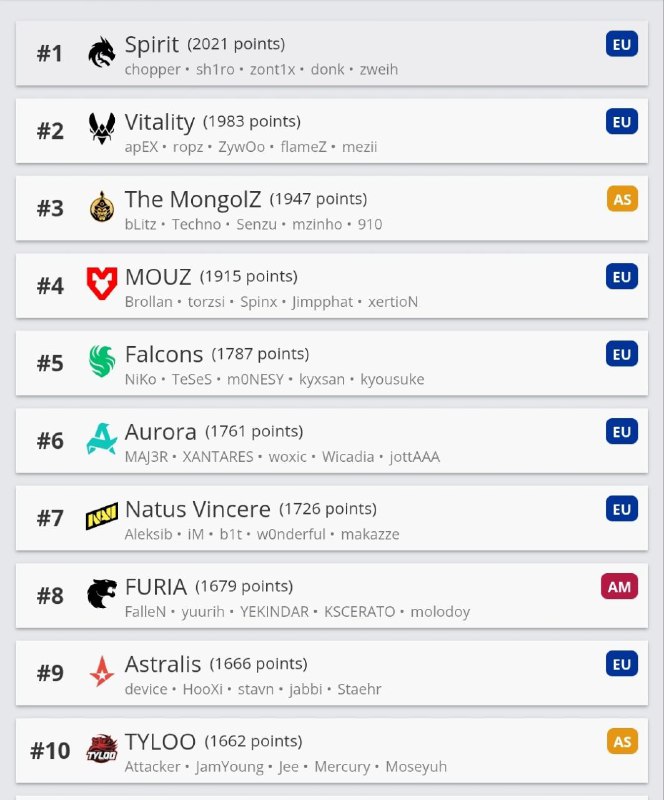Open the #9 Astralis entry
The image size is (664, 800).
pyautogui.click(x=330, y=674)
